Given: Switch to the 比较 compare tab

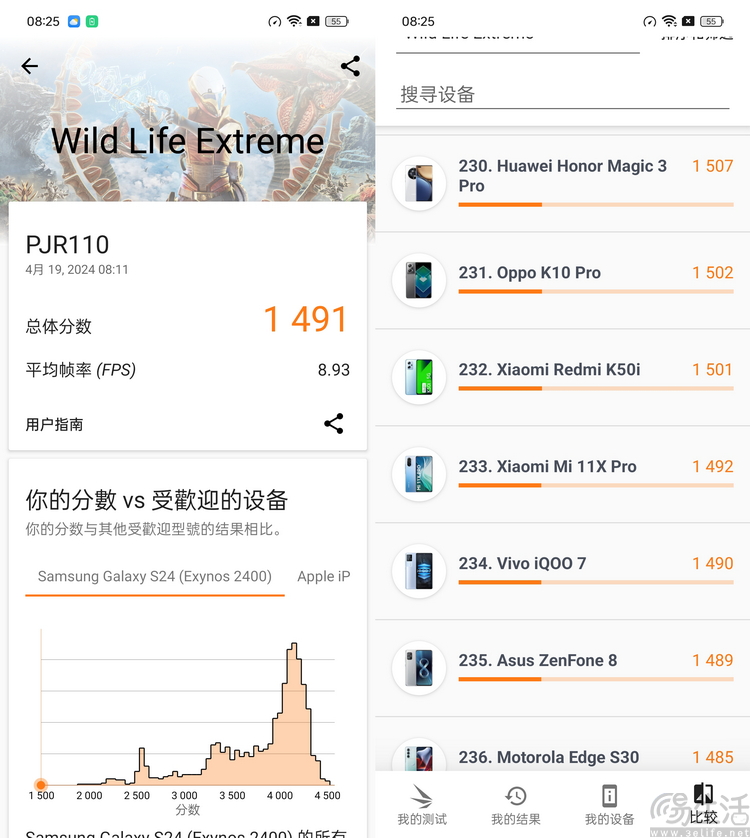Looking at the screenshot, I should pos(703,804).
